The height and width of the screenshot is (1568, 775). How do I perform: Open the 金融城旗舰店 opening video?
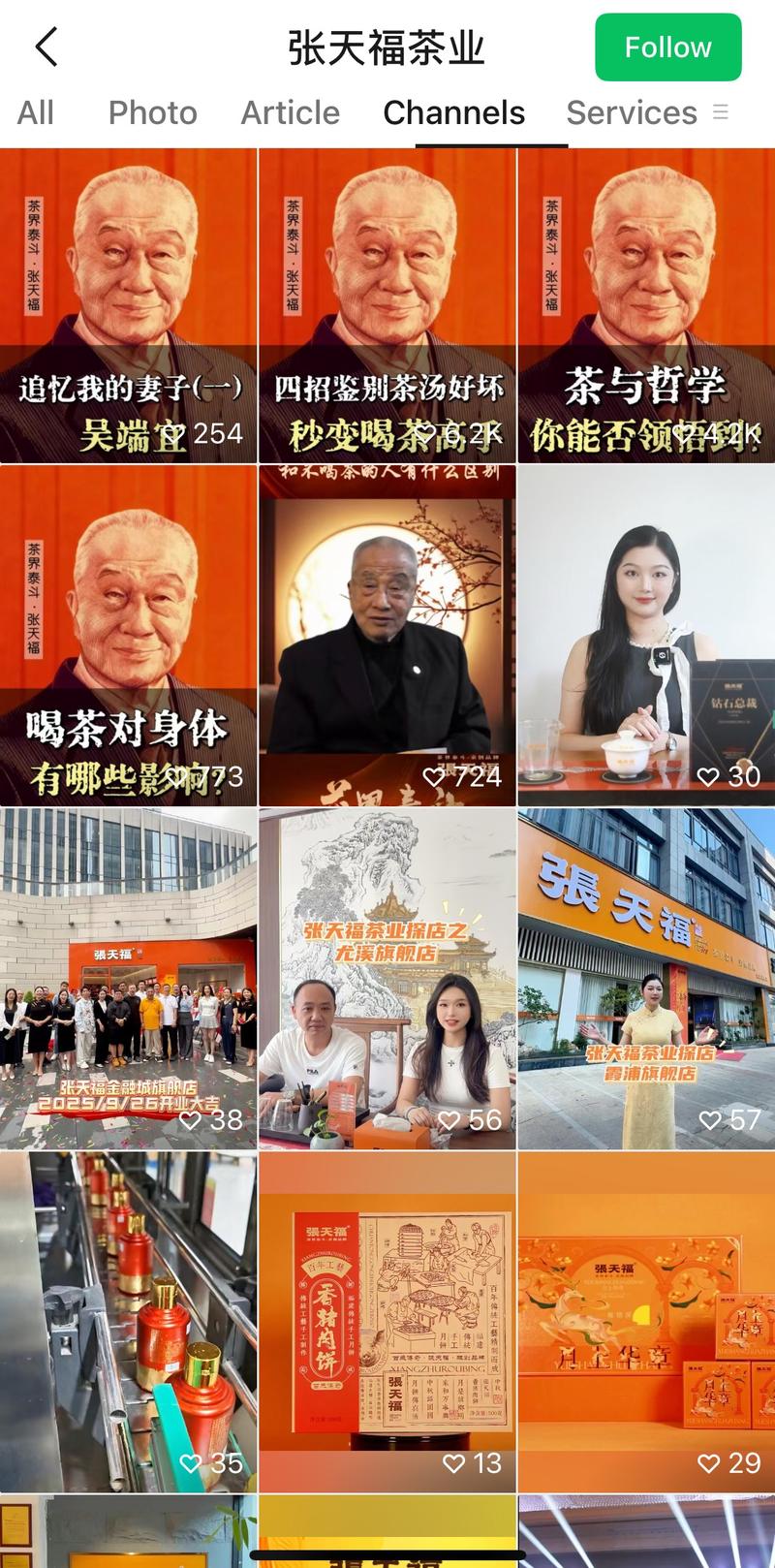pyautogui.click(x=129, y=979)
